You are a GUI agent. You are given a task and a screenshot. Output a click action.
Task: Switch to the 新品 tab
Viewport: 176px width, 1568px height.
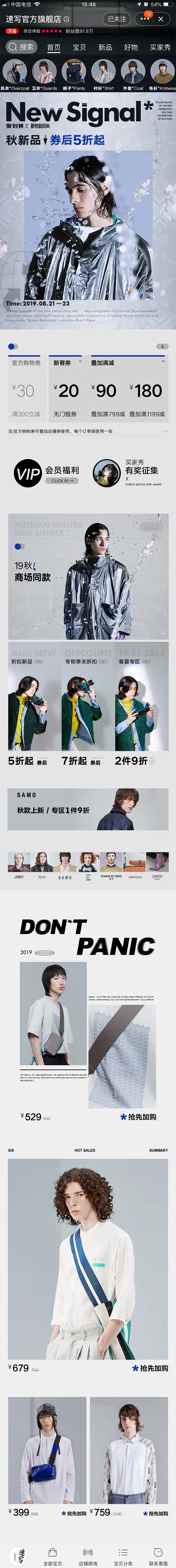[105, 47]
